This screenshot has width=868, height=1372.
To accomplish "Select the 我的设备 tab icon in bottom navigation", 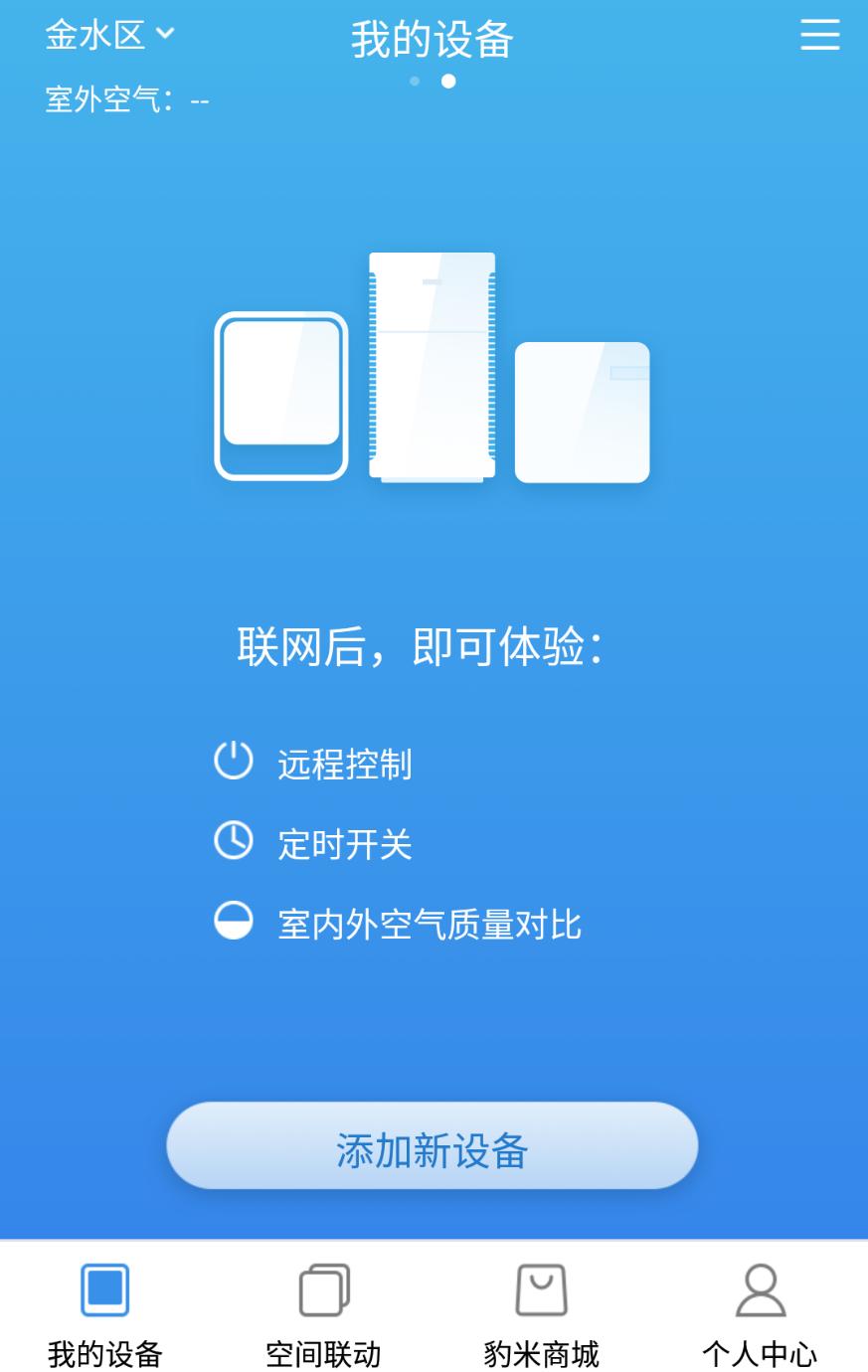I will click(106, 1289).
